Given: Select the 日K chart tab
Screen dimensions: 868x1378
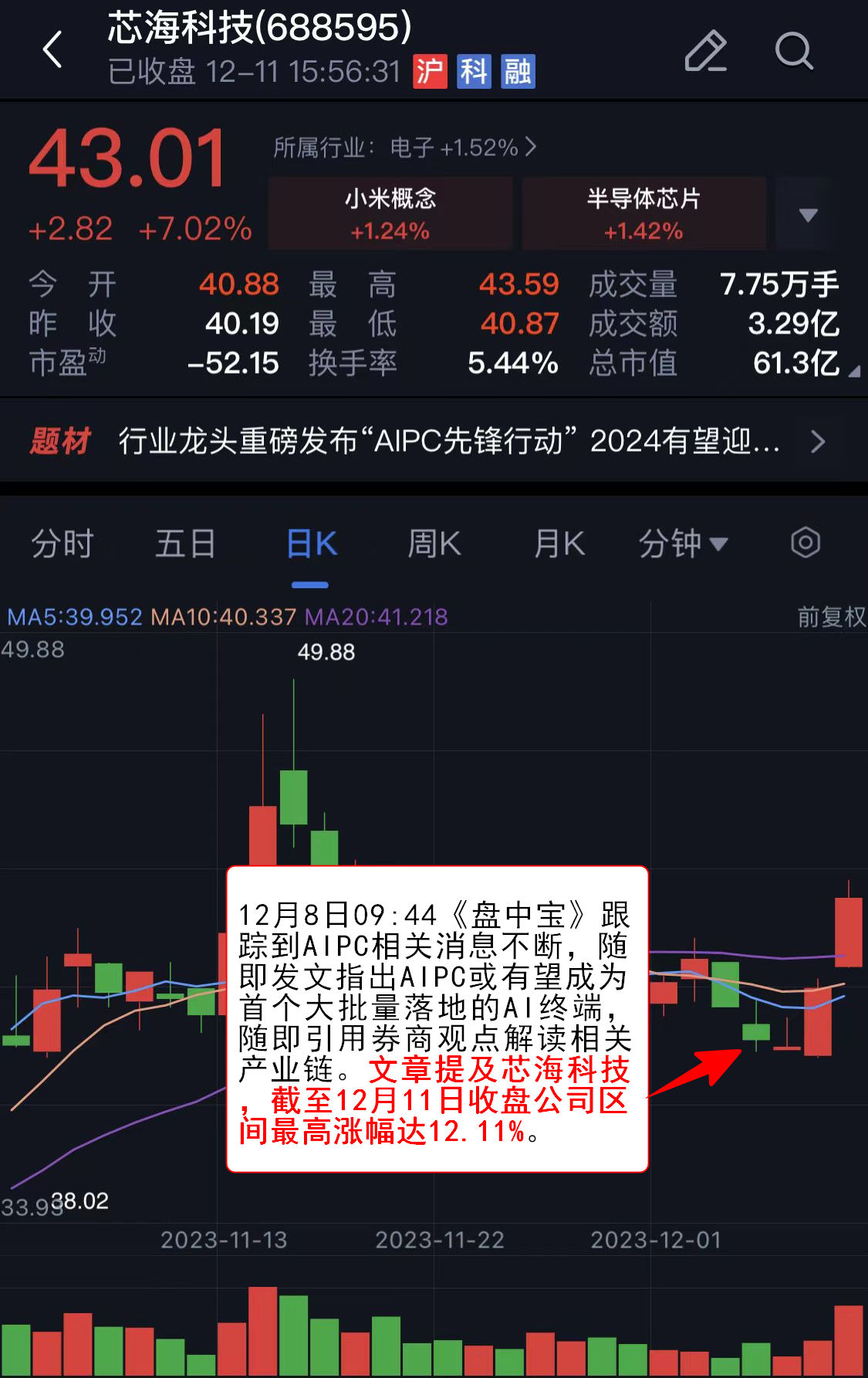Looking at the screenshot, I should tap(311, 543).
